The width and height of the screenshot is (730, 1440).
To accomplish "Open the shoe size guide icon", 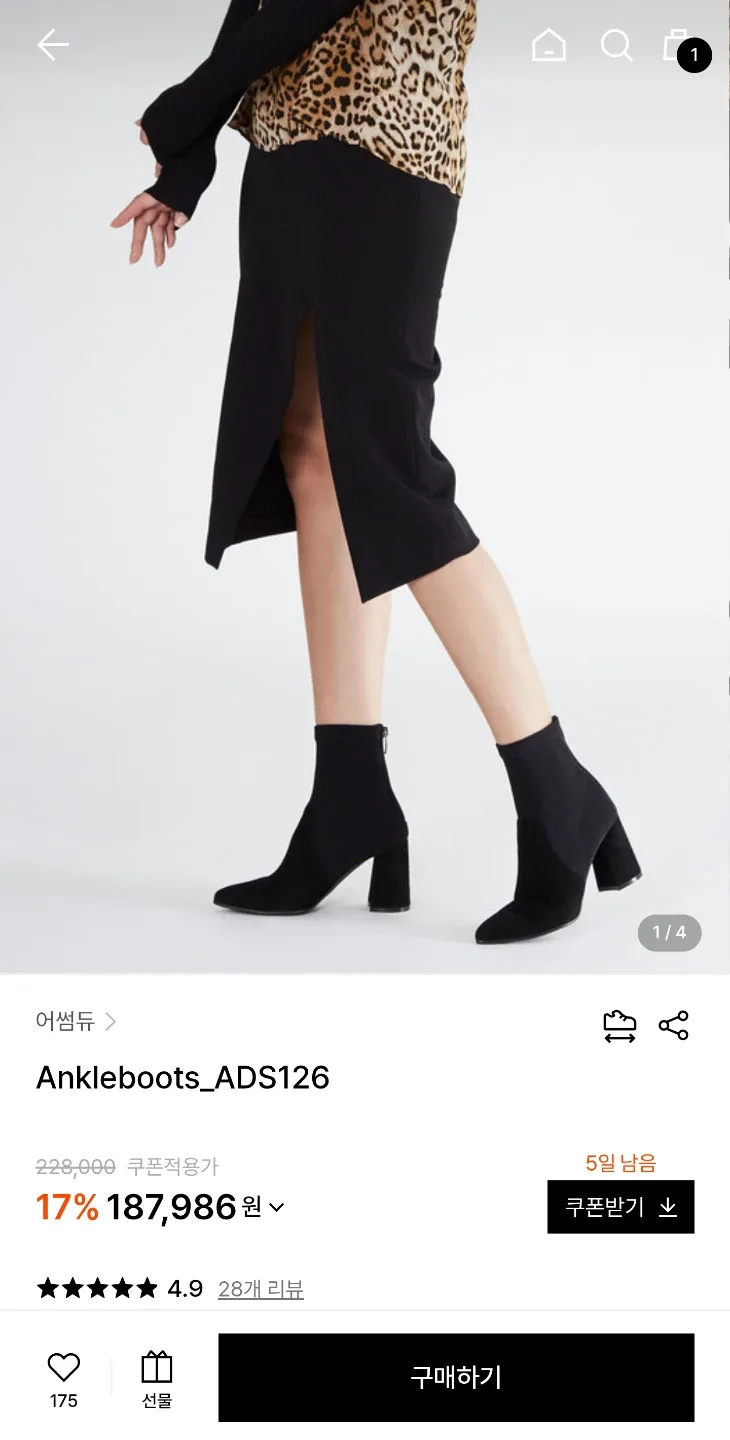I will [619, 1026].
